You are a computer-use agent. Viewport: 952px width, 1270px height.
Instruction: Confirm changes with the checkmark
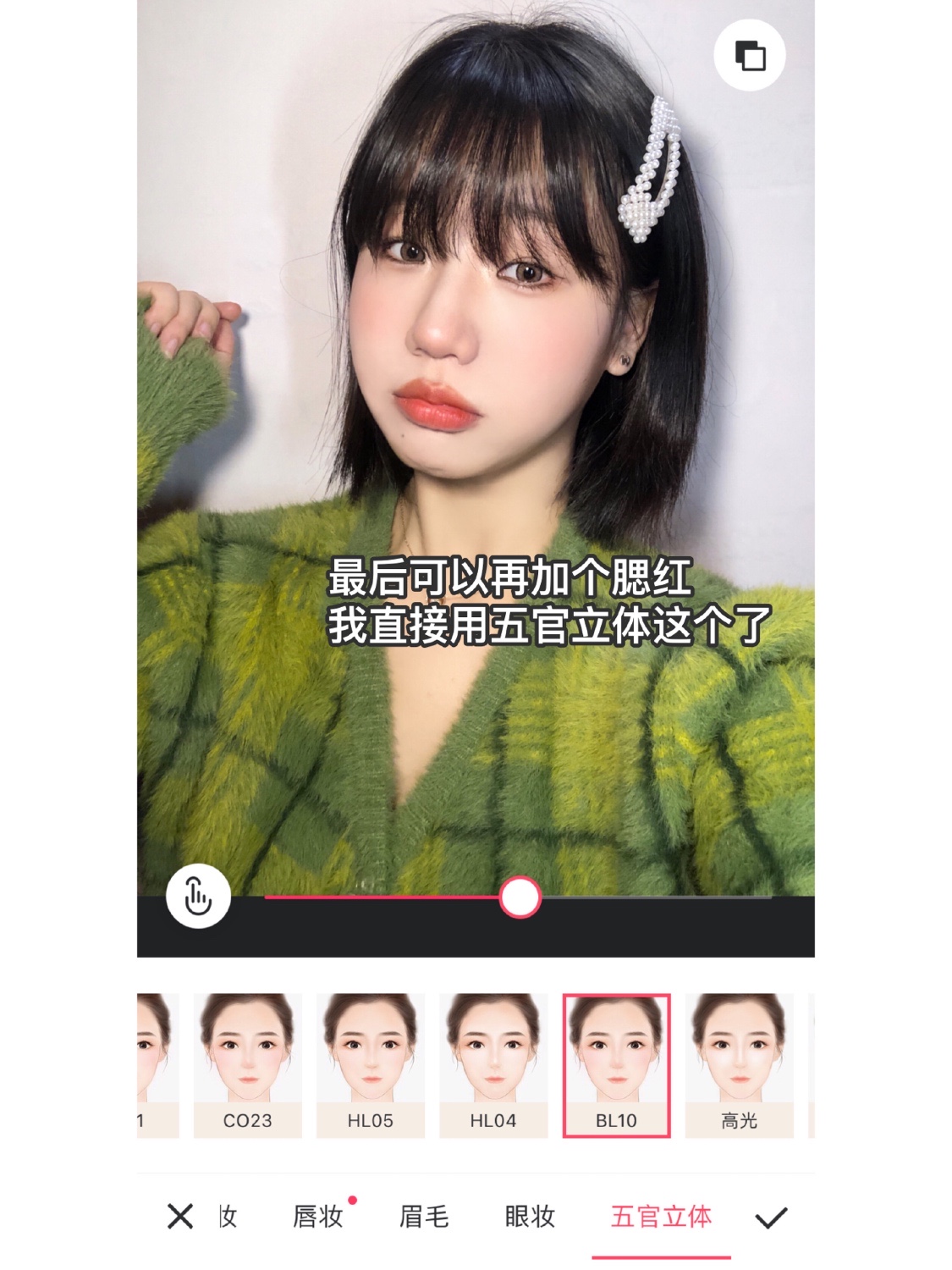pos(771,1218)
